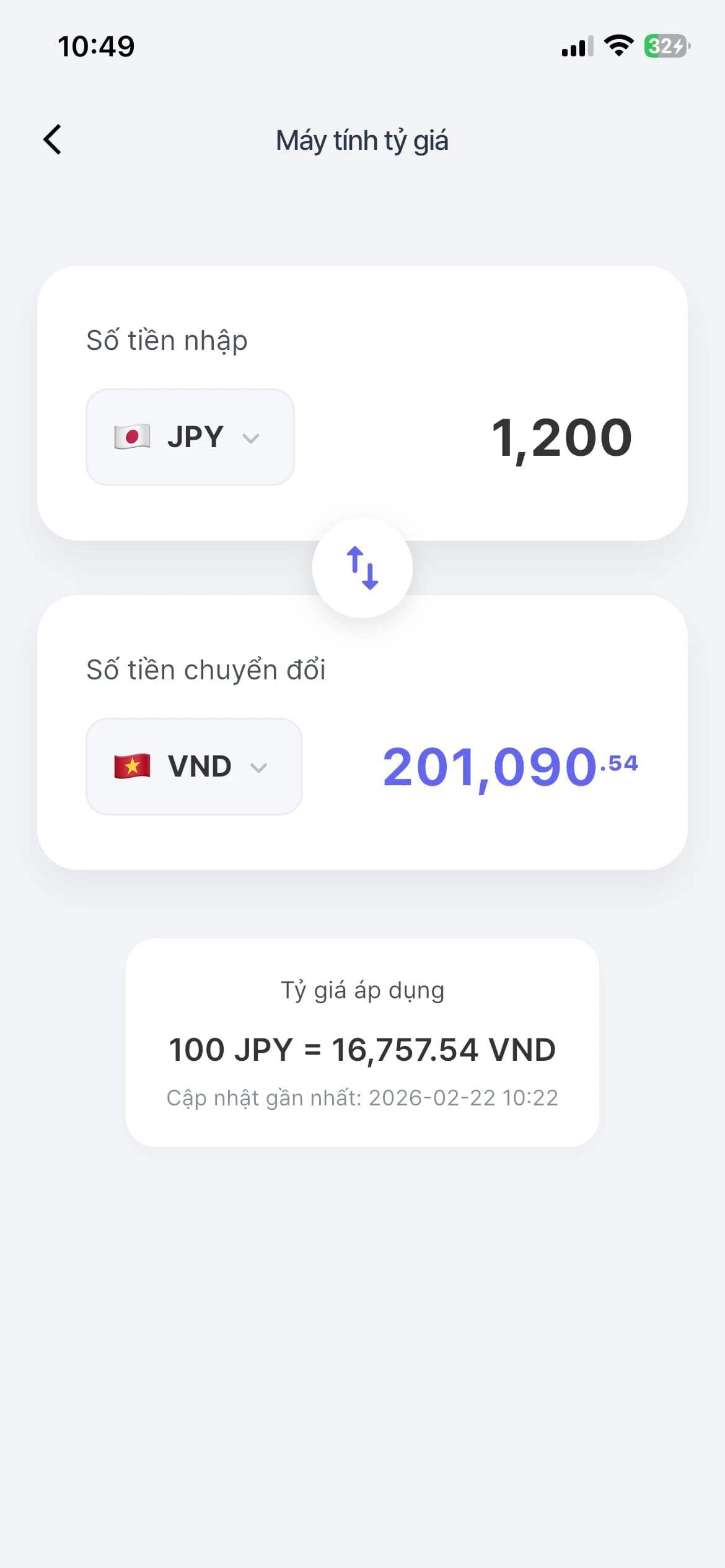Viewport: 725px width, 1568px height.
Task: Open the VND target currency dropdown
Action: [193, 767]
